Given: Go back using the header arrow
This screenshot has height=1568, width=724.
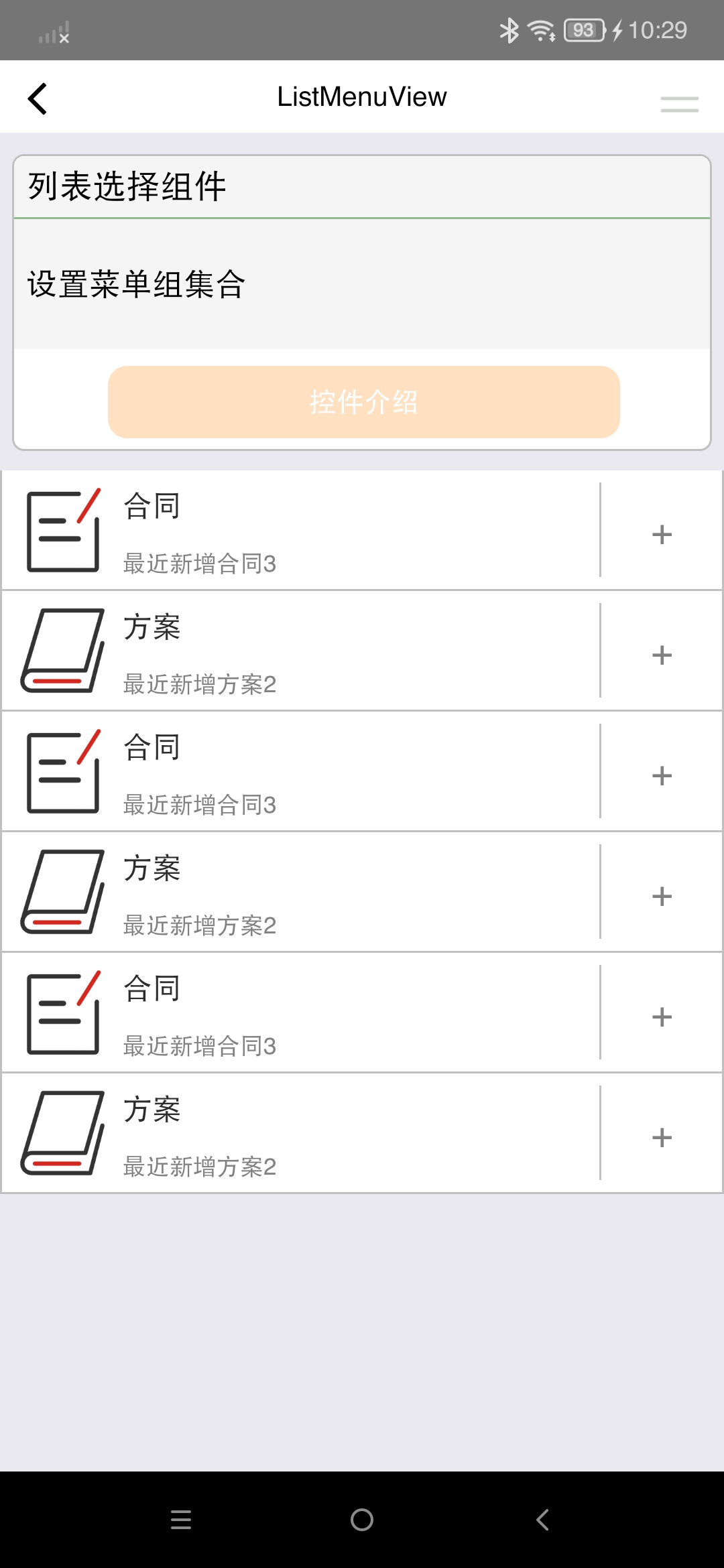Looking at the screenshot, I should (x=38, y=99).
